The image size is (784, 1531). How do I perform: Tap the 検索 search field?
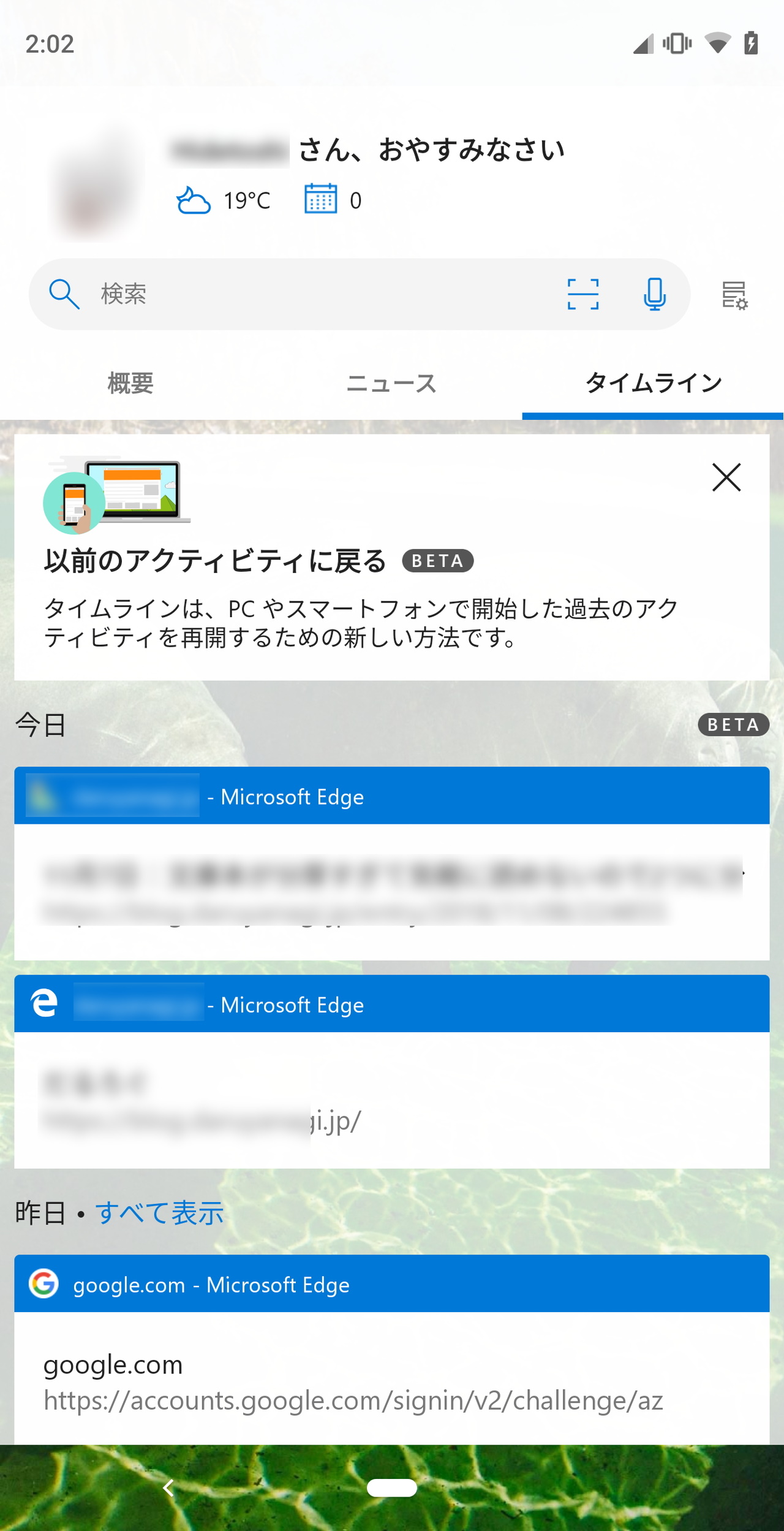click(x=306, y=294)
